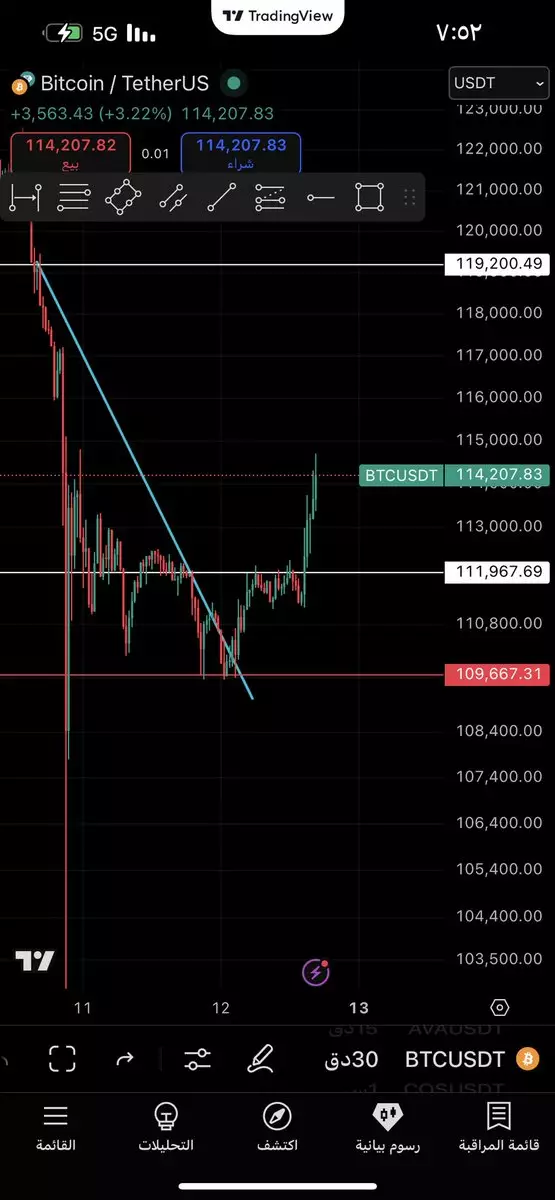The width and height of the screenshot is (555, 1200).
Task: Switch to the Explore compass tab
Action: point(277,1128)
